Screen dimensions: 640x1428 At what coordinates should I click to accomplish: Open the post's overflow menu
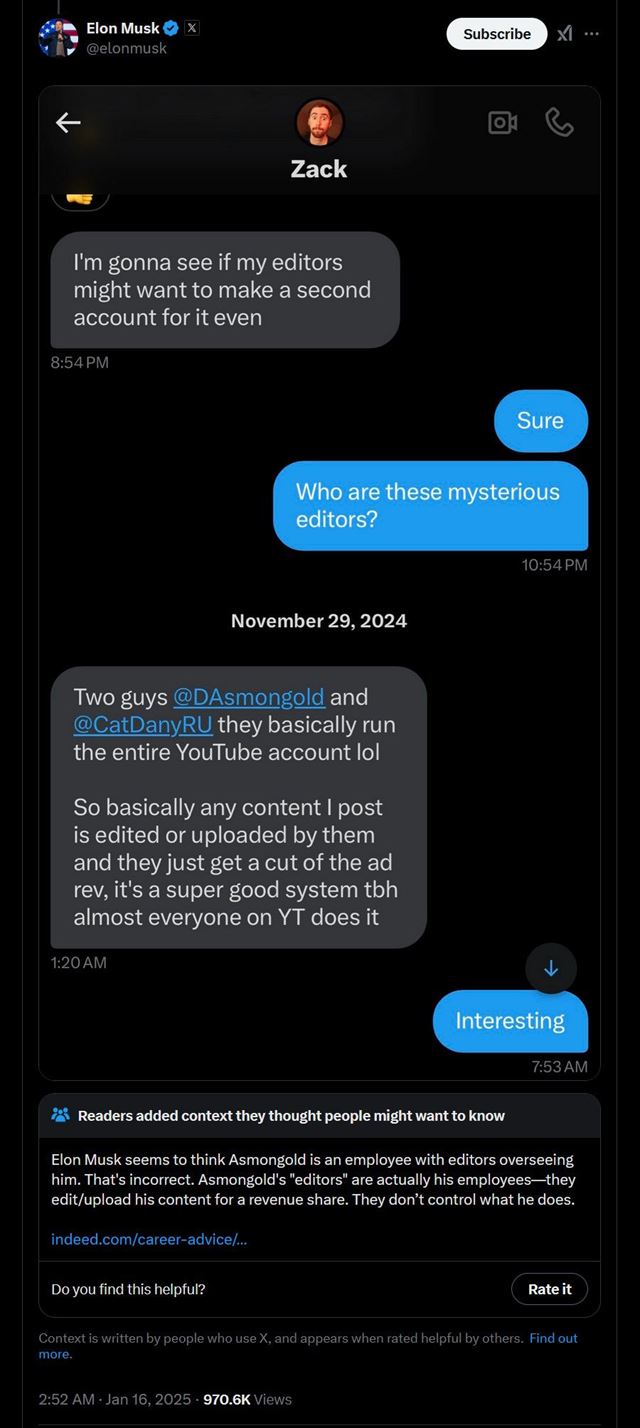(x=592, y=34)
